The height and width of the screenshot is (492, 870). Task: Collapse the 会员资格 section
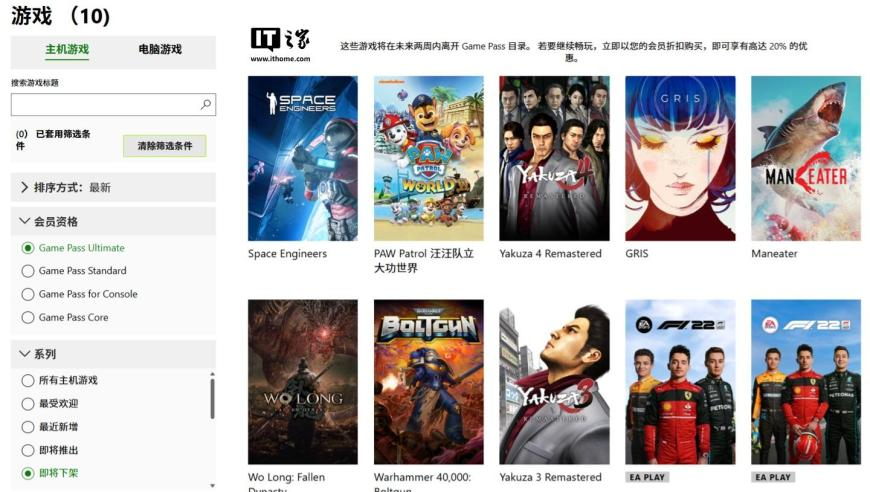[x=113, y=221]
